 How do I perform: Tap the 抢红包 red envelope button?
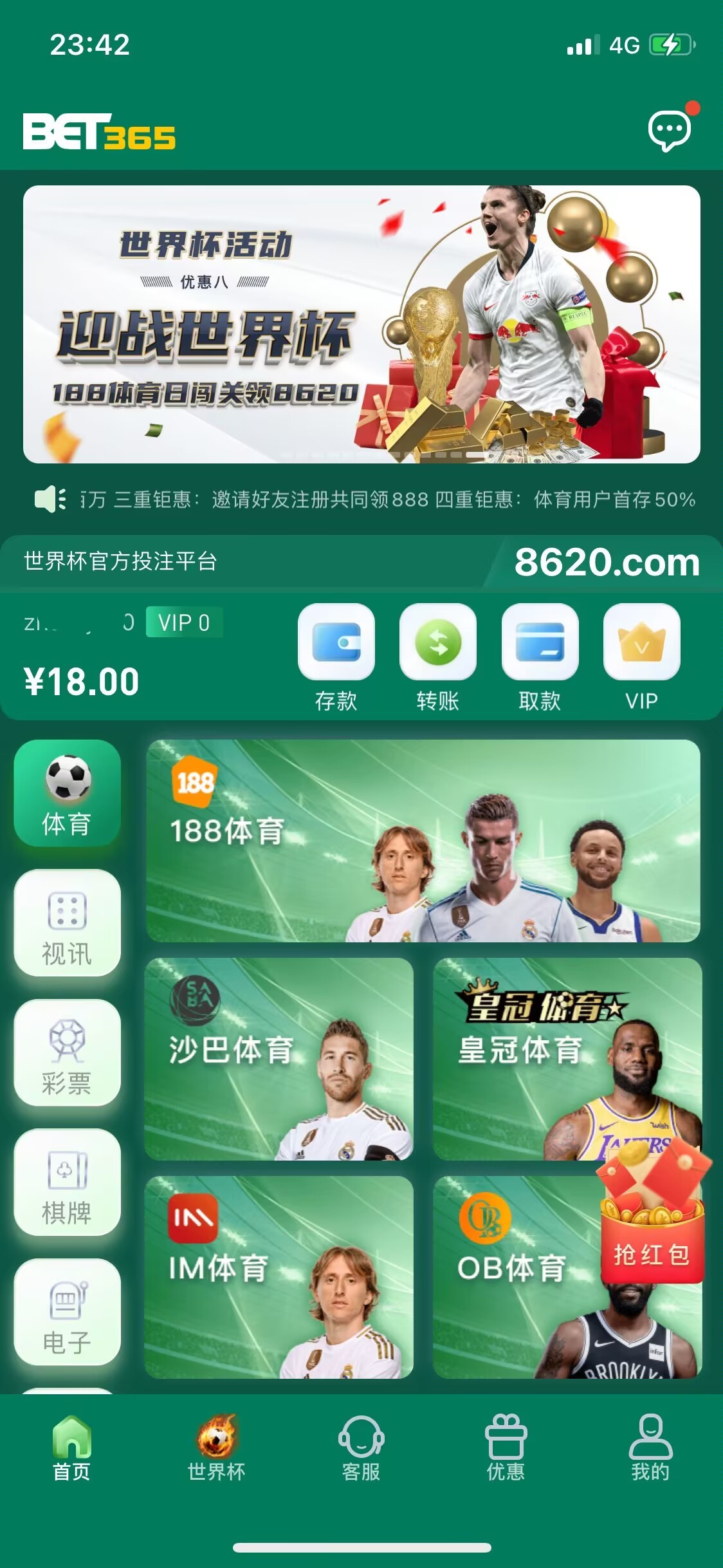[x=652, y=1223]
